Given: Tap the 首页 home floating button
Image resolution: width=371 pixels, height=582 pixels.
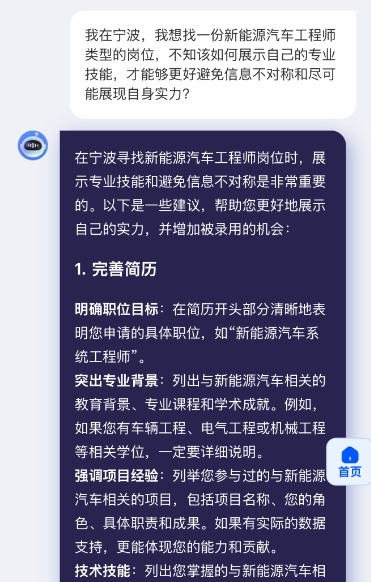Looking at the screenshot, I should (x=349, y=462).
